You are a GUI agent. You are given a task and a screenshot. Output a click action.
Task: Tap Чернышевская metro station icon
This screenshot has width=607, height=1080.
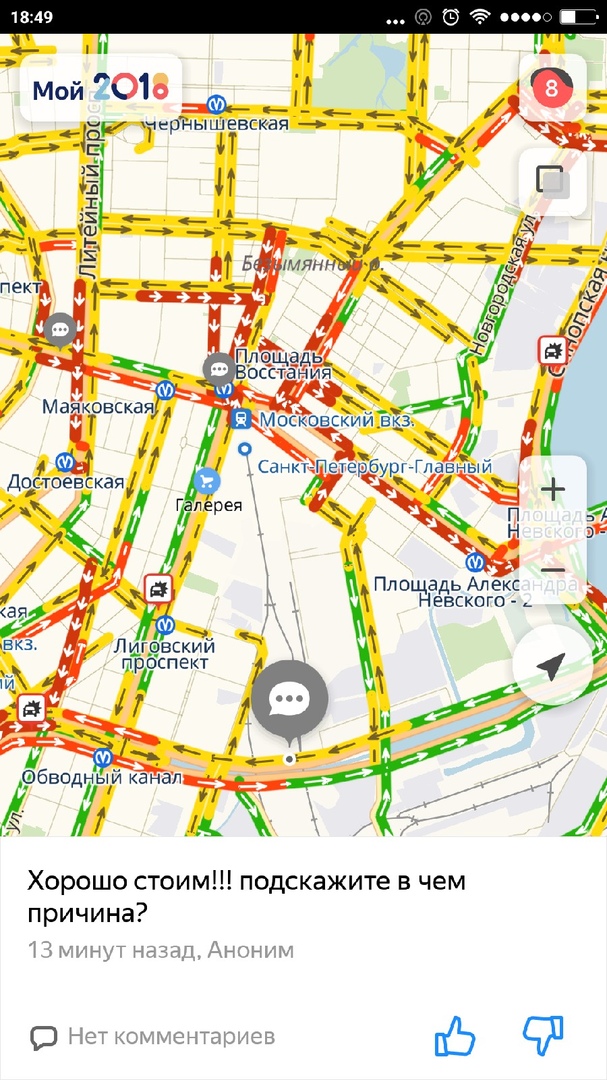click(x=216, y=103)
